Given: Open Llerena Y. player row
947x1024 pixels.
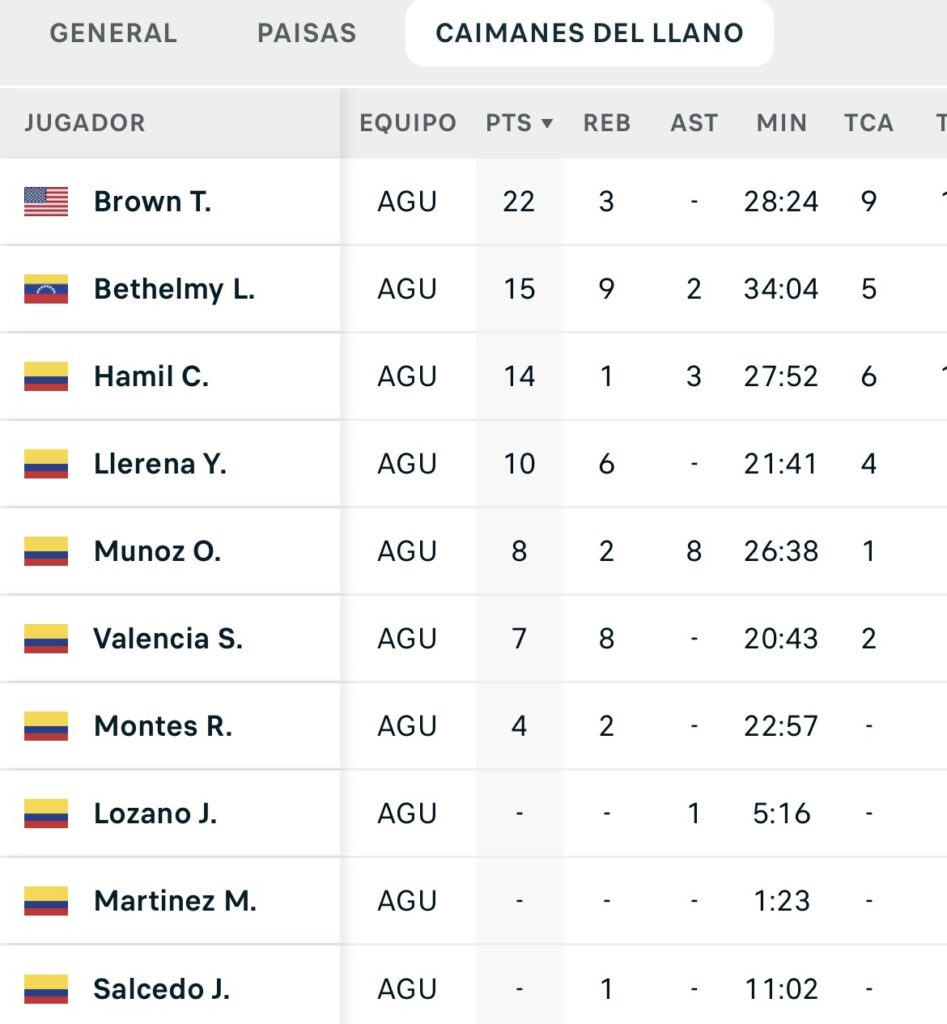Looking at the screenshot, I should (x=160, y=464).
